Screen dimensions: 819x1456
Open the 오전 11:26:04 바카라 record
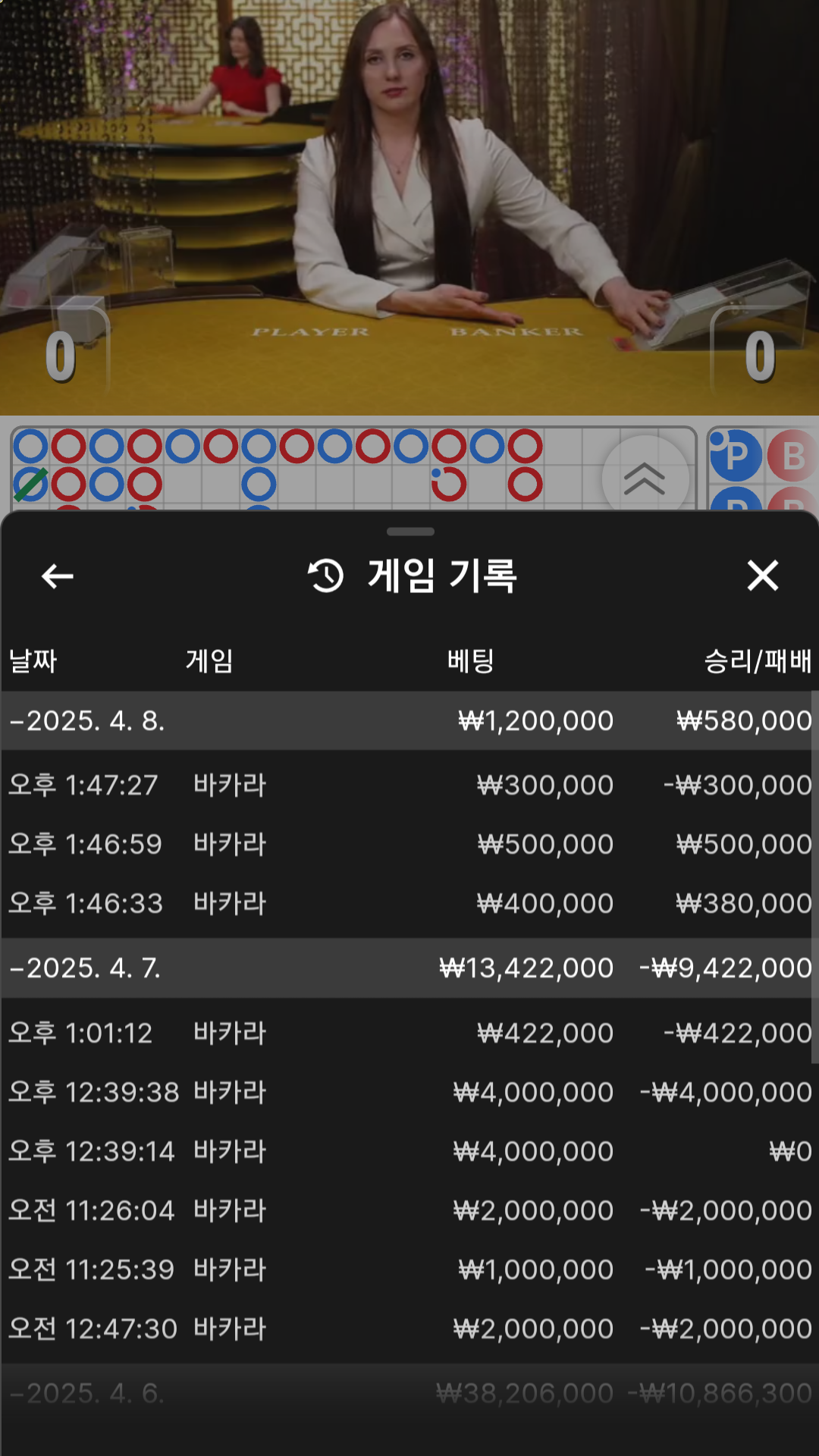tap(409, 1210)
